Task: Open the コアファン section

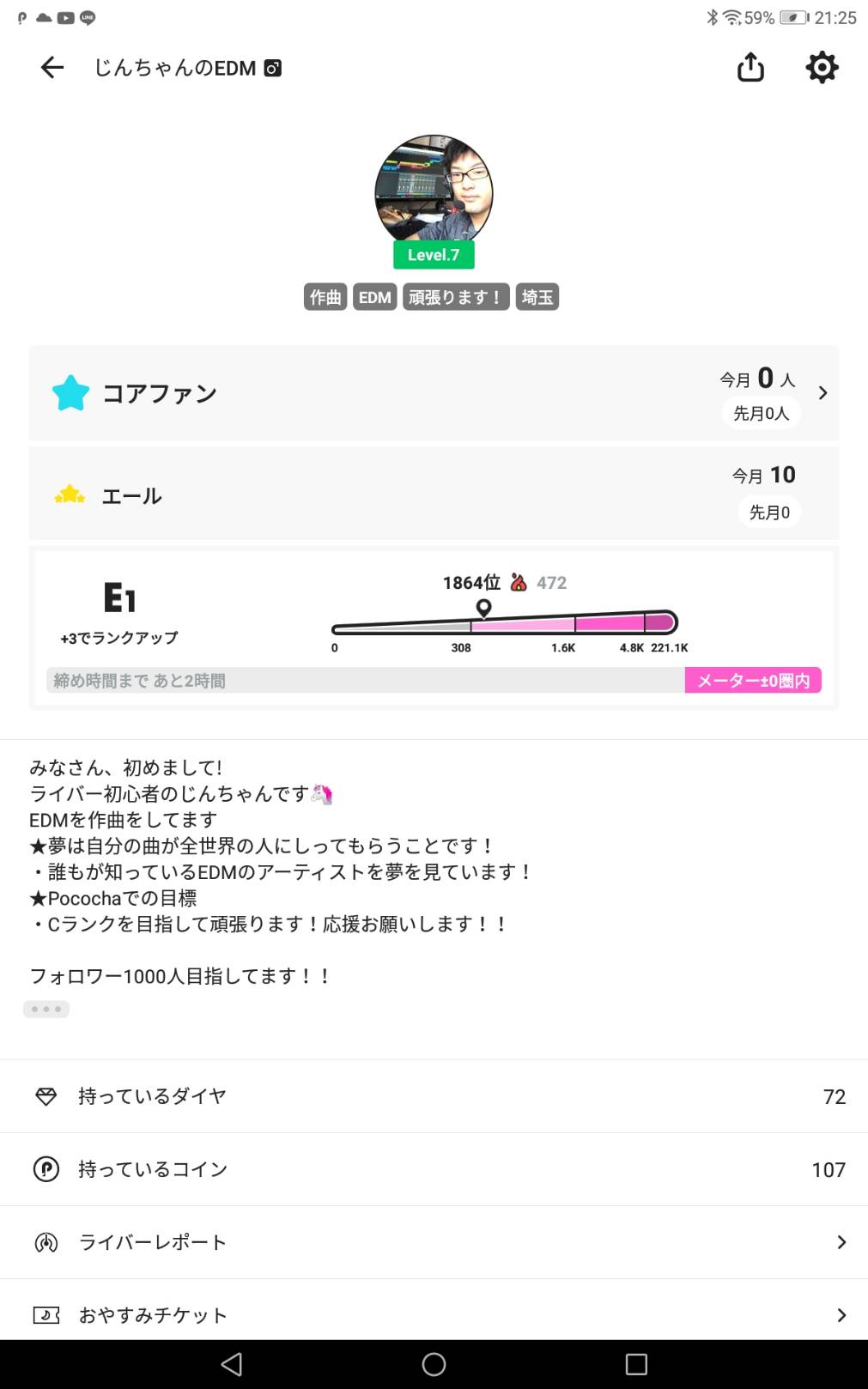Action: pos(434,393)
